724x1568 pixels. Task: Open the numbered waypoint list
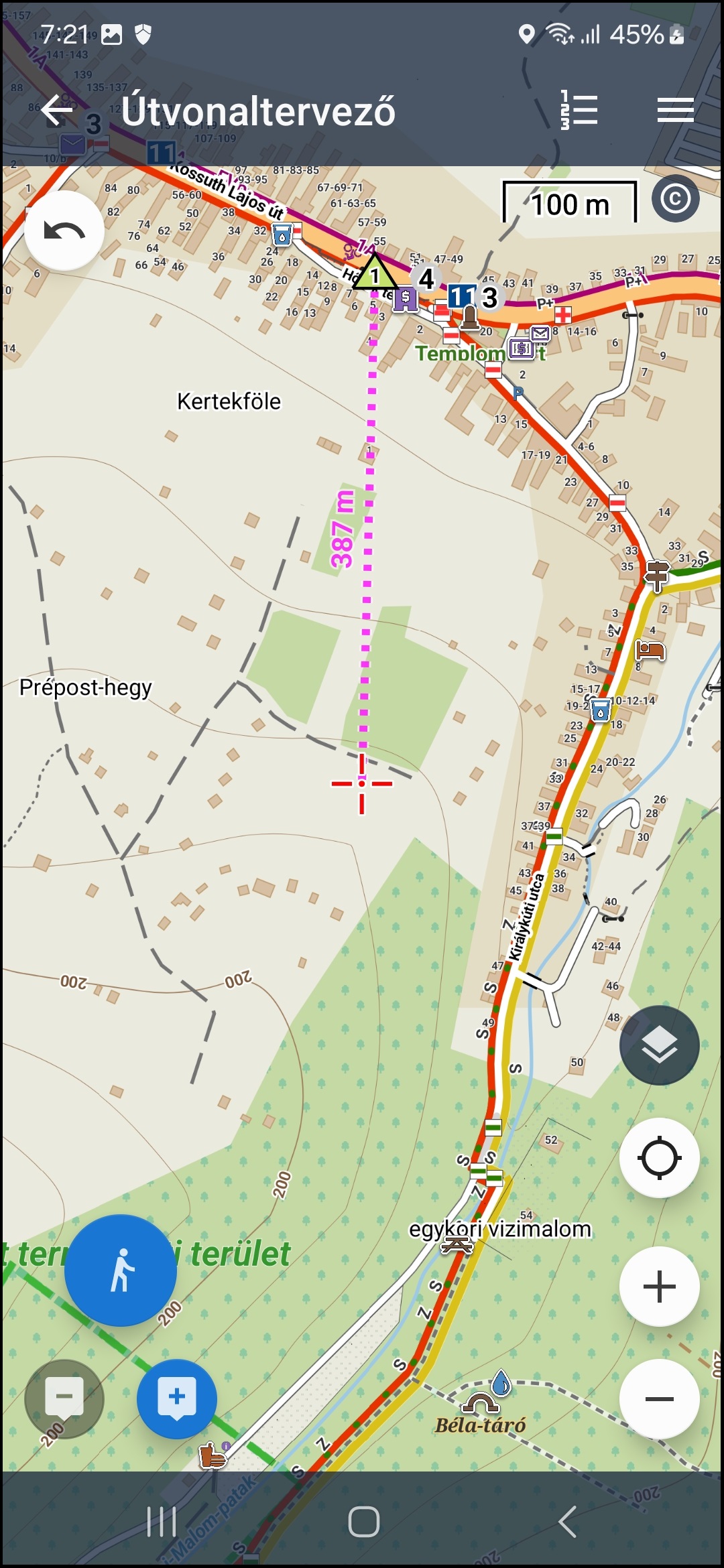(579, 110)
